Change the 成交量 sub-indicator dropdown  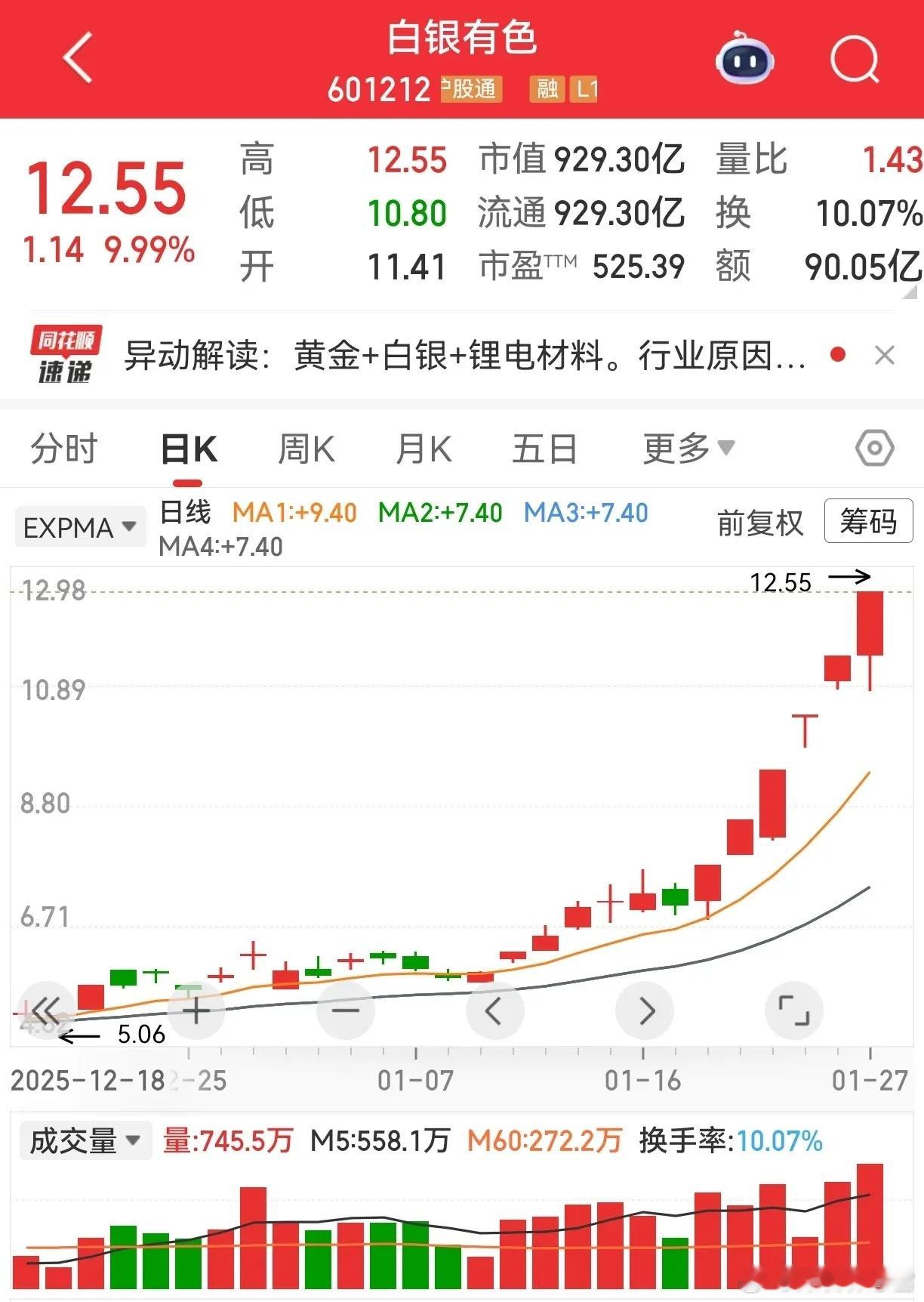coord(85,1140)
